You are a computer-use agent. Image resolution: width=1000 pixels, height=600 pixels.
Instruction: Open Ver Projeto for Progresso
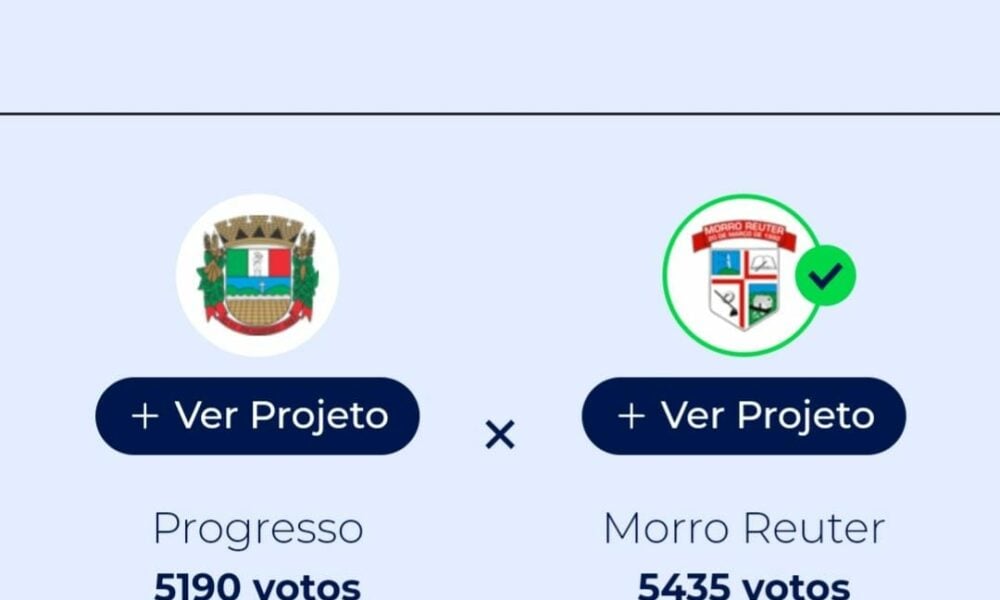(257, 415)
